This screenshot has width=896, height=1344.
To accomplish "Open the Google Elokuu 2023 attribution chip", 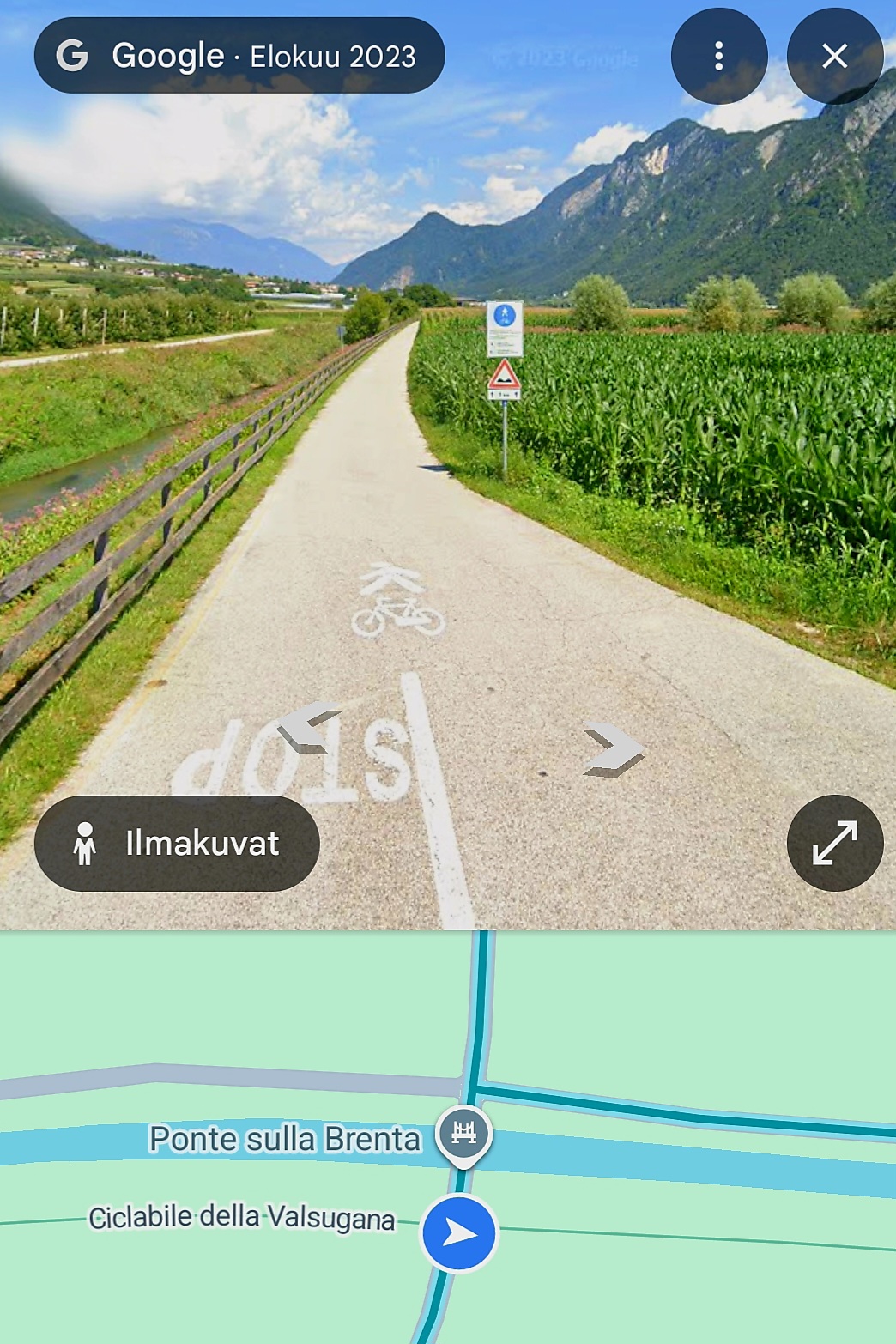I will tap(239, 56).
